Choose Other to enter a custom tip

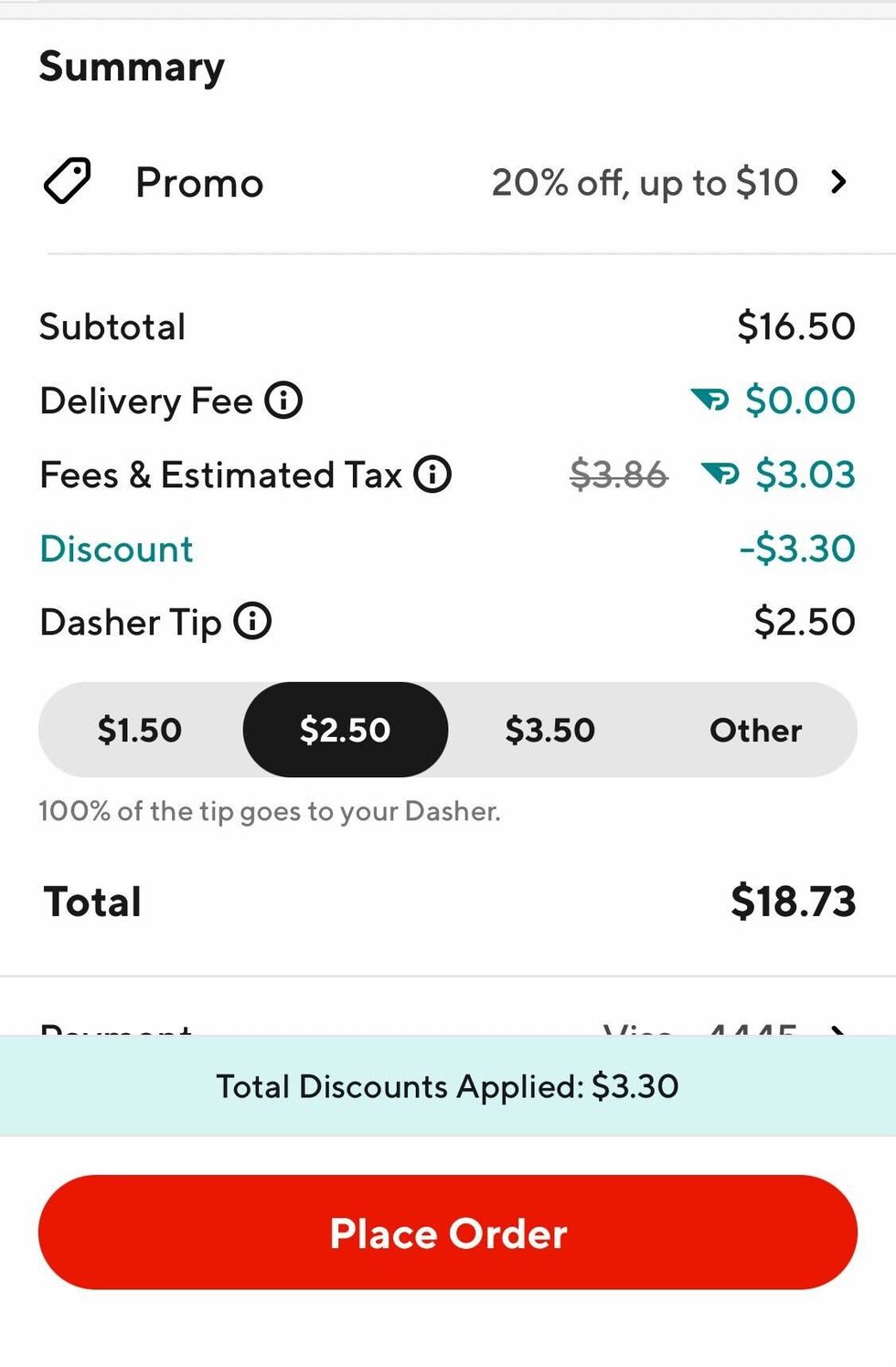pyautogui.click(x=755, y=730)
